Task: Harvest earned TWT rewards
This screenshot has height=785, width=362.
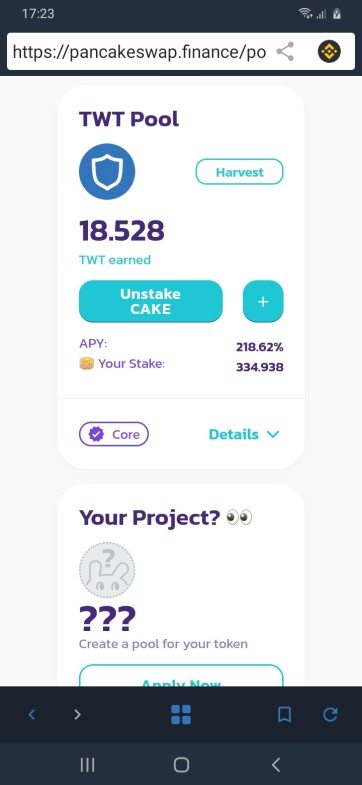Action: coord(239,172)
